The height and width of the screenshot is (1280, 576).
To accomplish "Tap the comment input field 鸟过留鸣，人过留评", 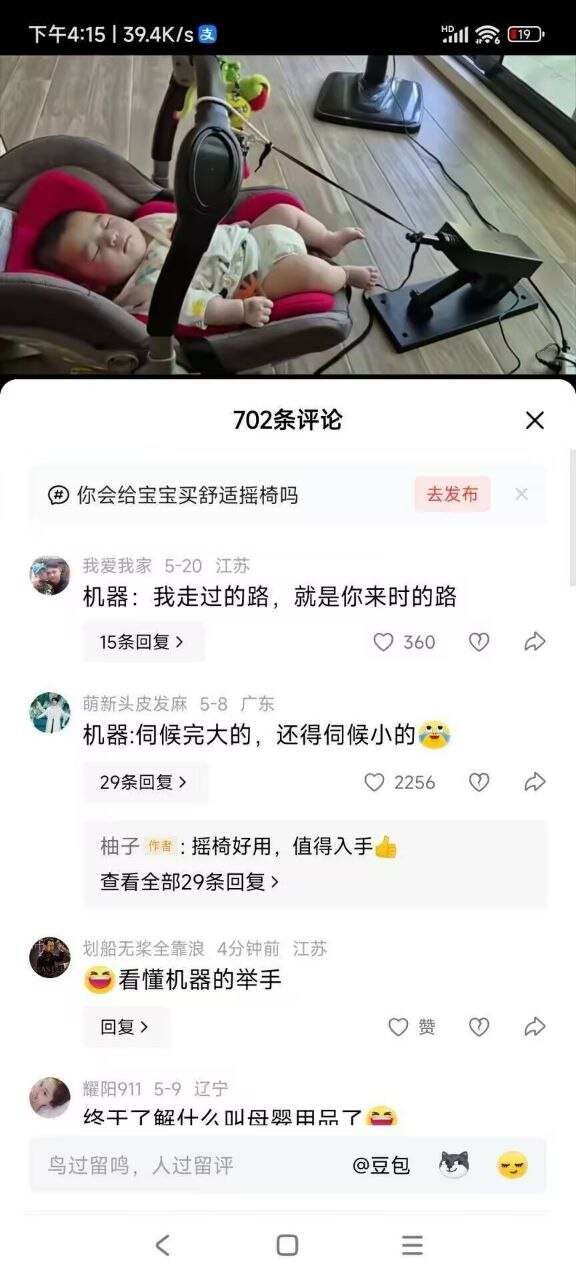I will pyautogui.click(x=188, y=1165).
